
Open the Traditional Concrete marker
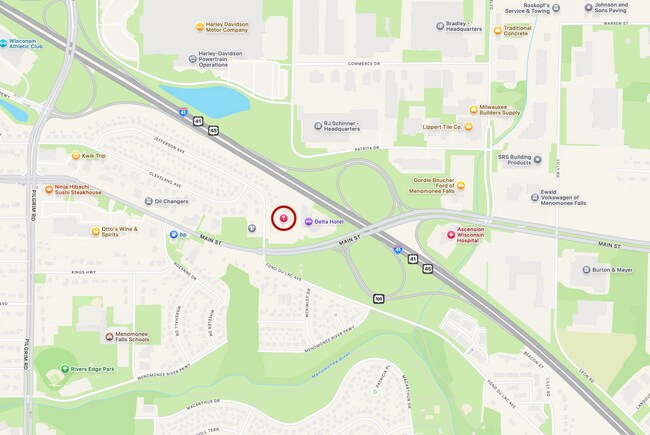click(498, 30)
